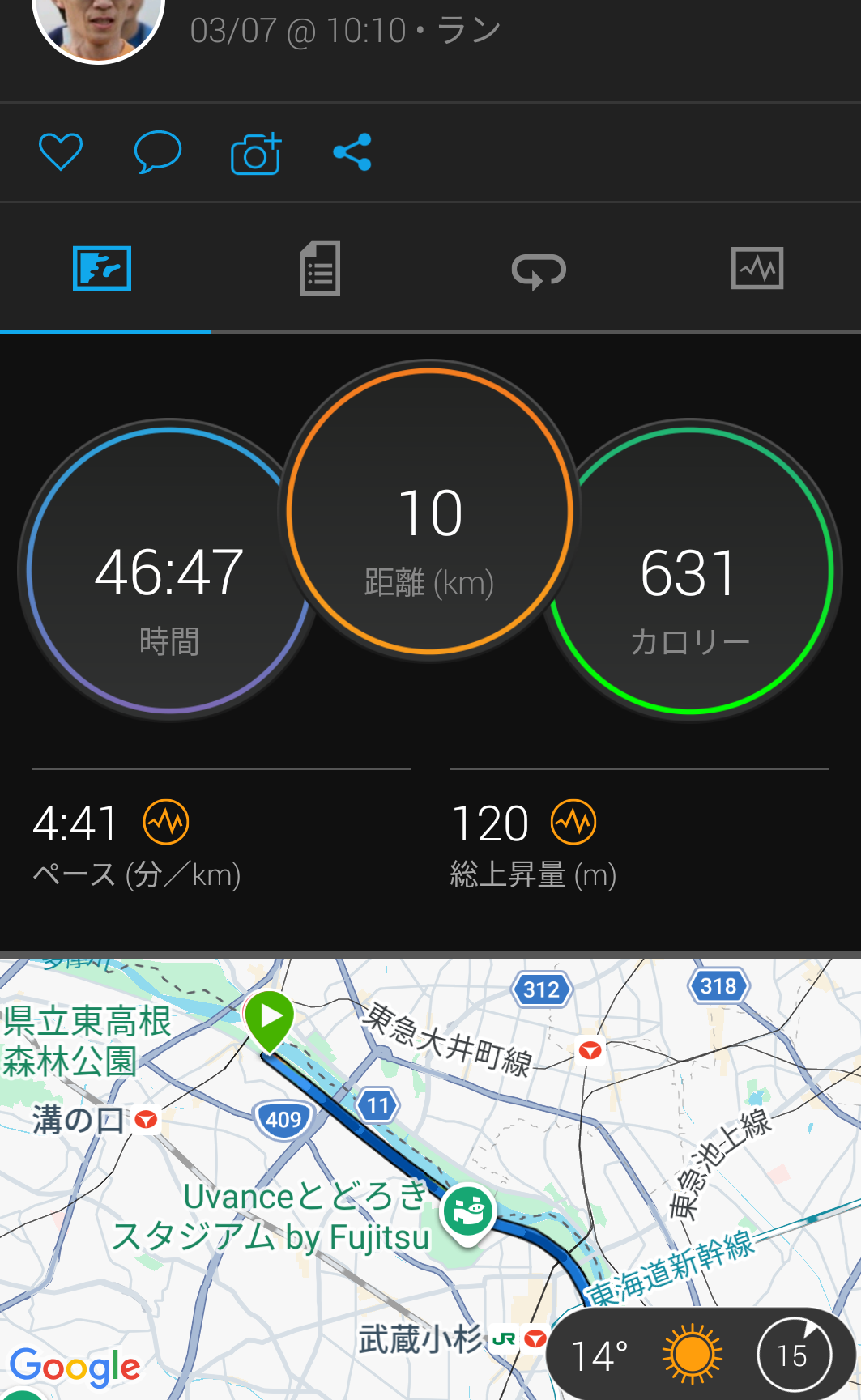The image size is (861, 1400).
Task: Switch to the charts tab
Action: (x=757, y=269)
